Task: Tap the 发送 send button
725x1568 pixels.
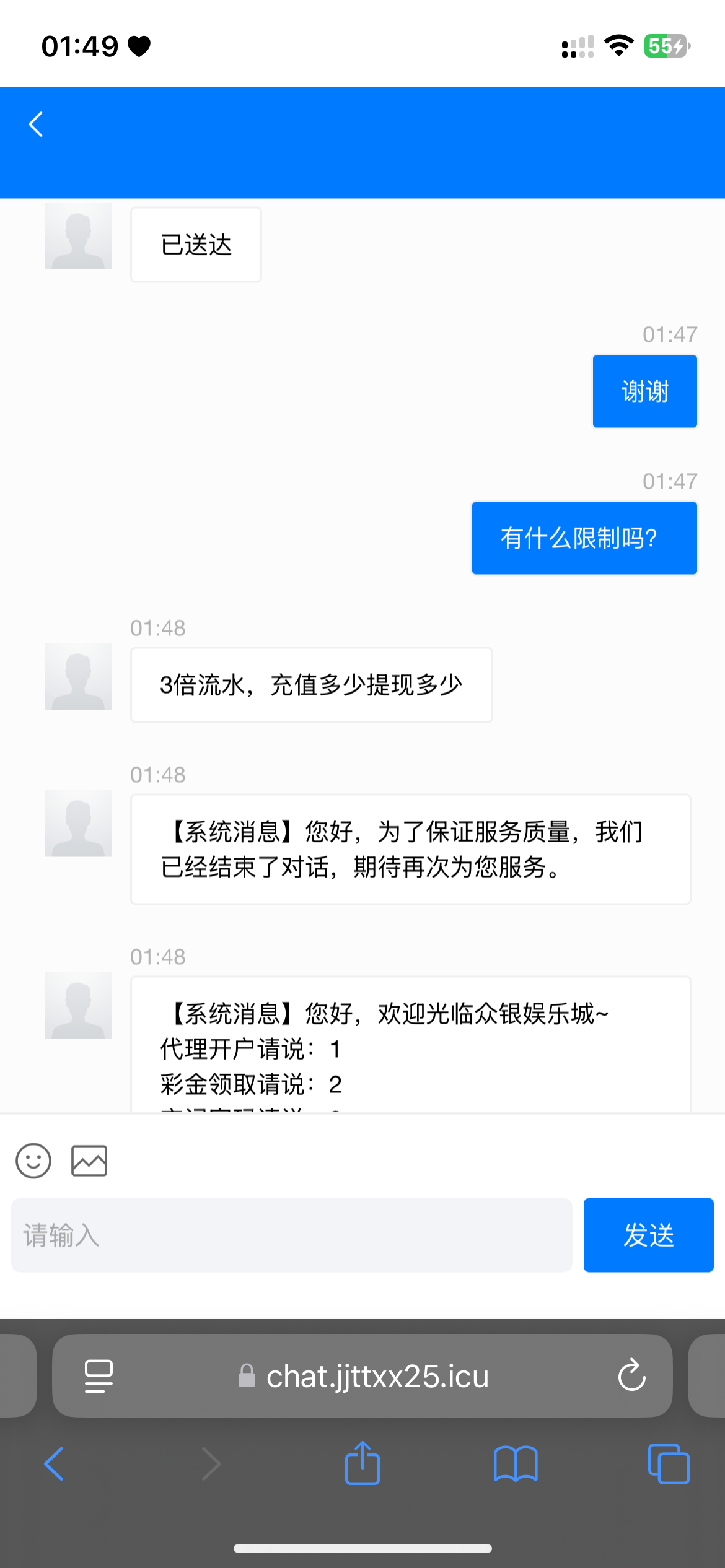Action: click(648, 1235)
